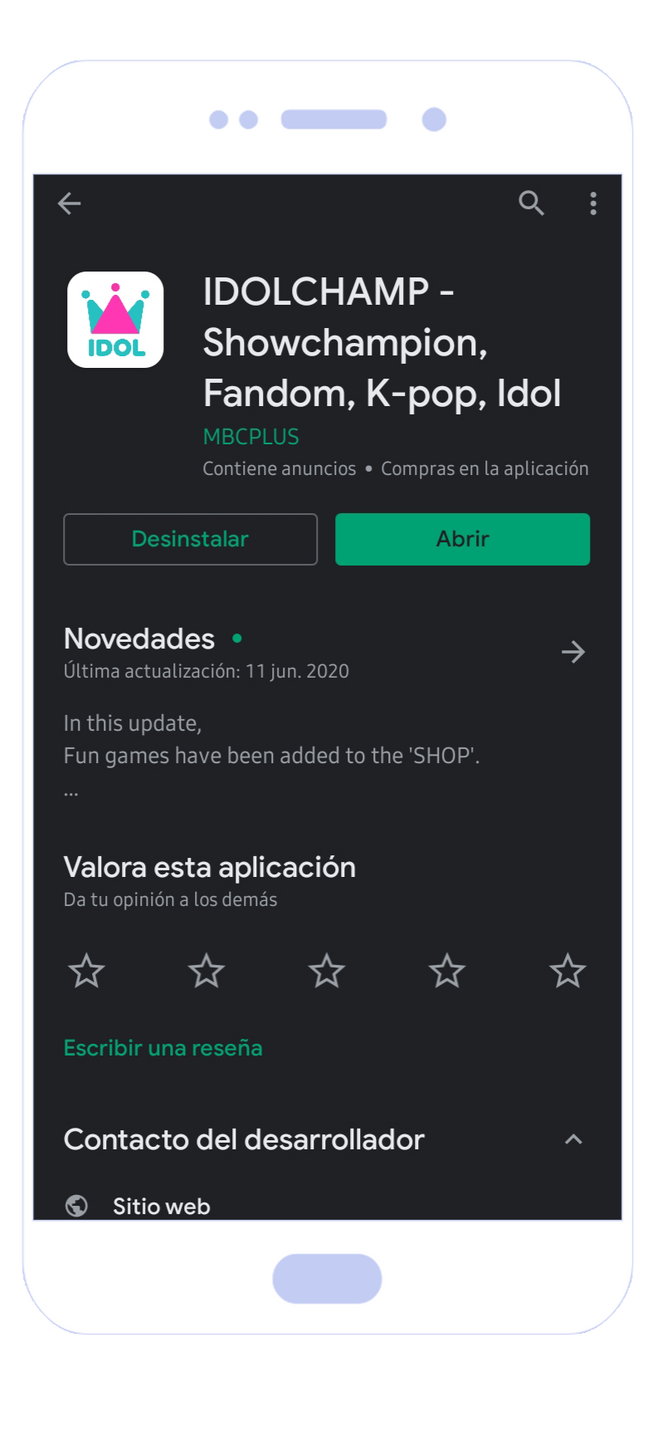Rate the app five stars

click(x=568, y=970)
